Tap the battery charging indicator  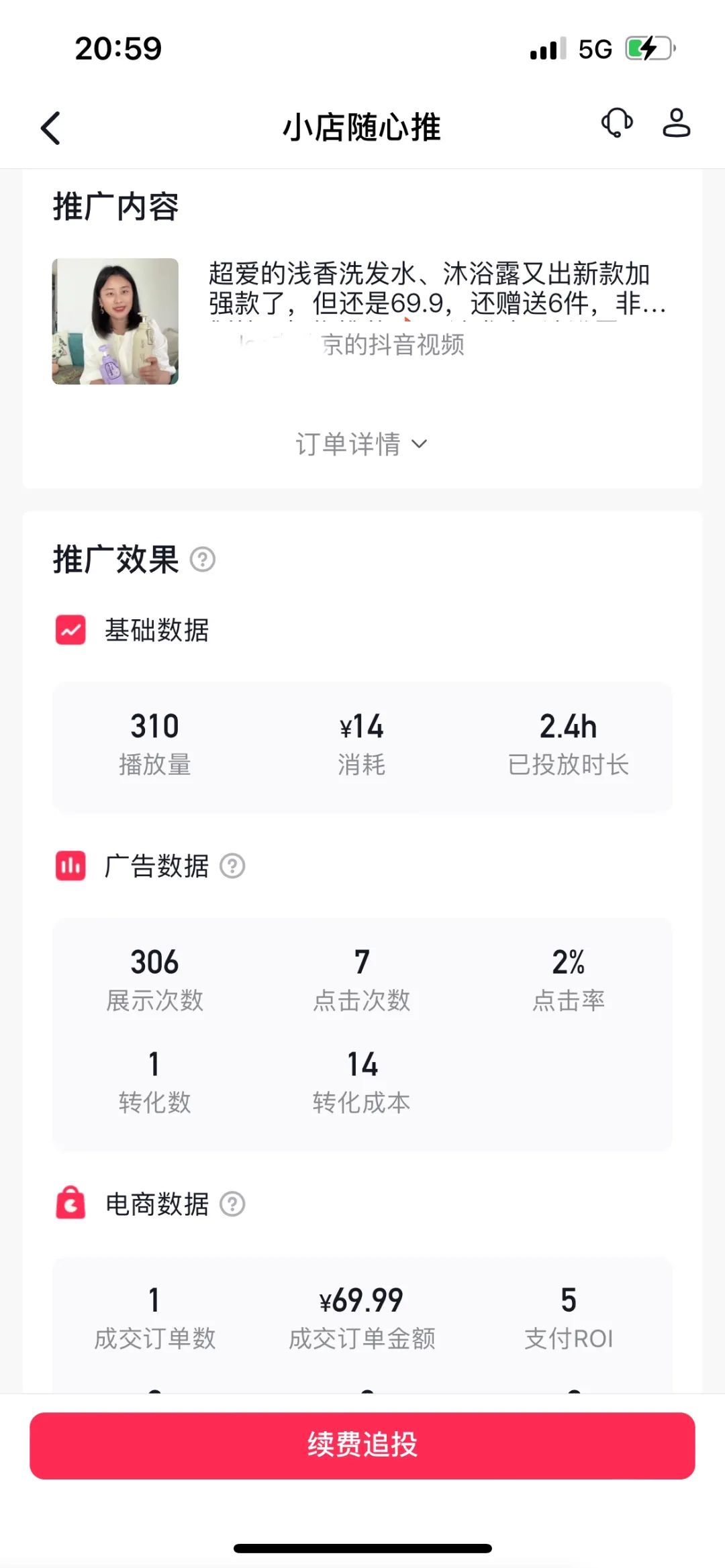pyautogui.click(x=648, y=48)
